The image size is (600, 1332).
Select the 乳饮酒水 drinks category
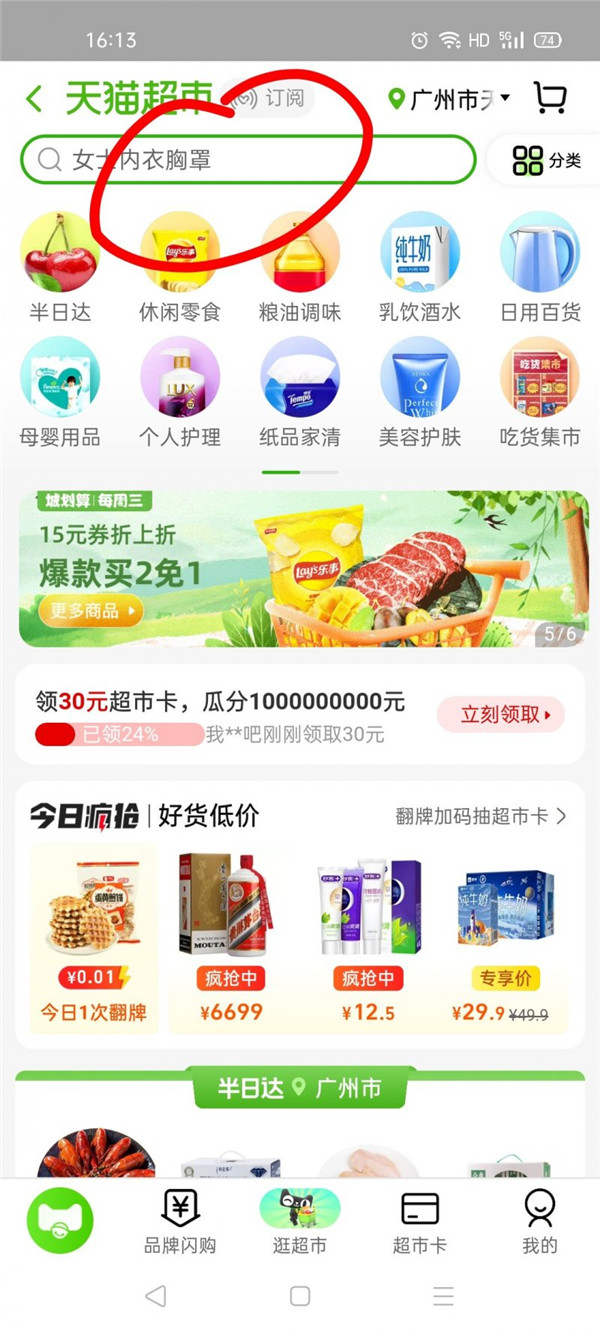click(419, 267)
